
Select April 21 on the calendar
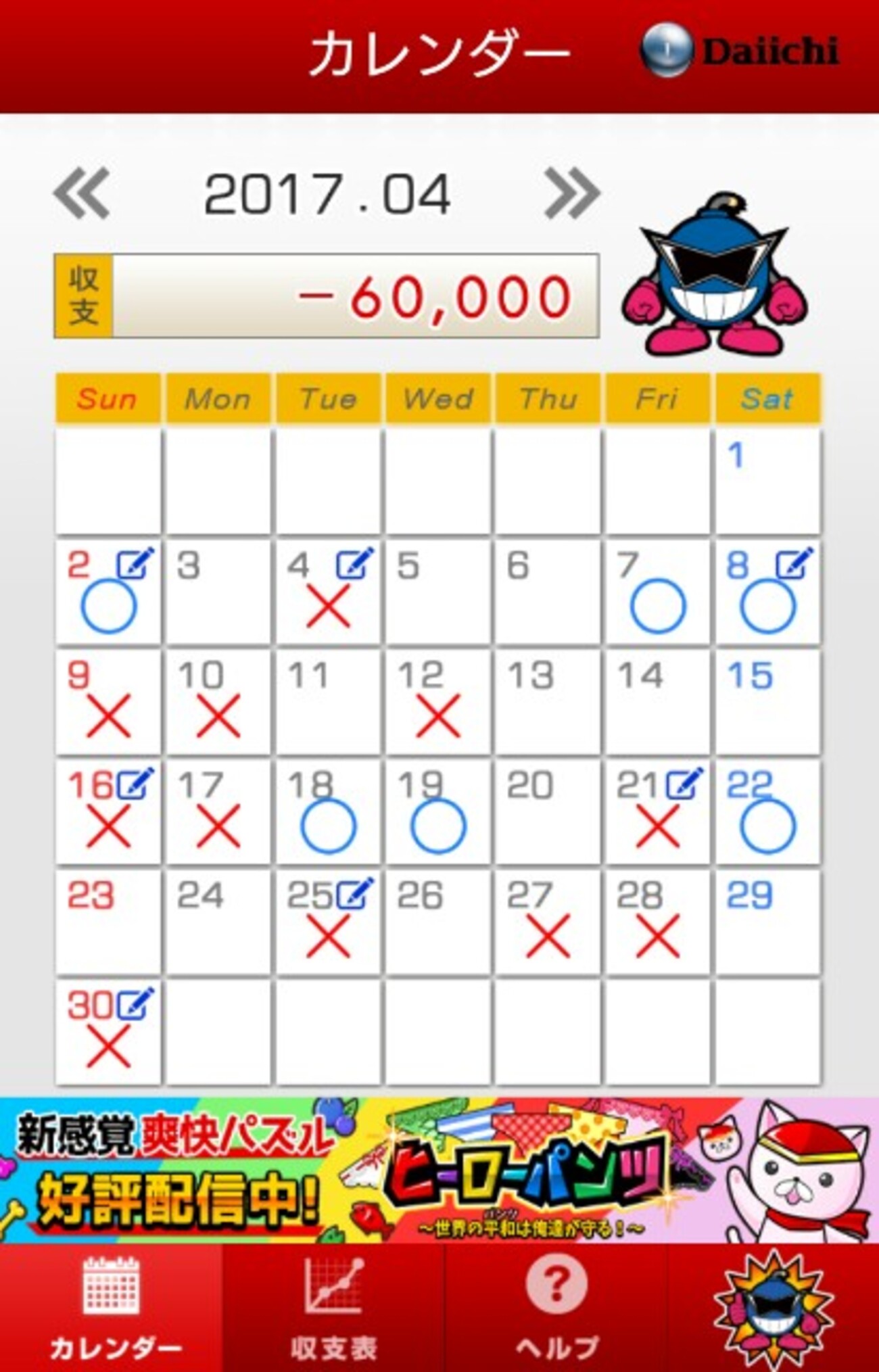[x=658, y=811]
